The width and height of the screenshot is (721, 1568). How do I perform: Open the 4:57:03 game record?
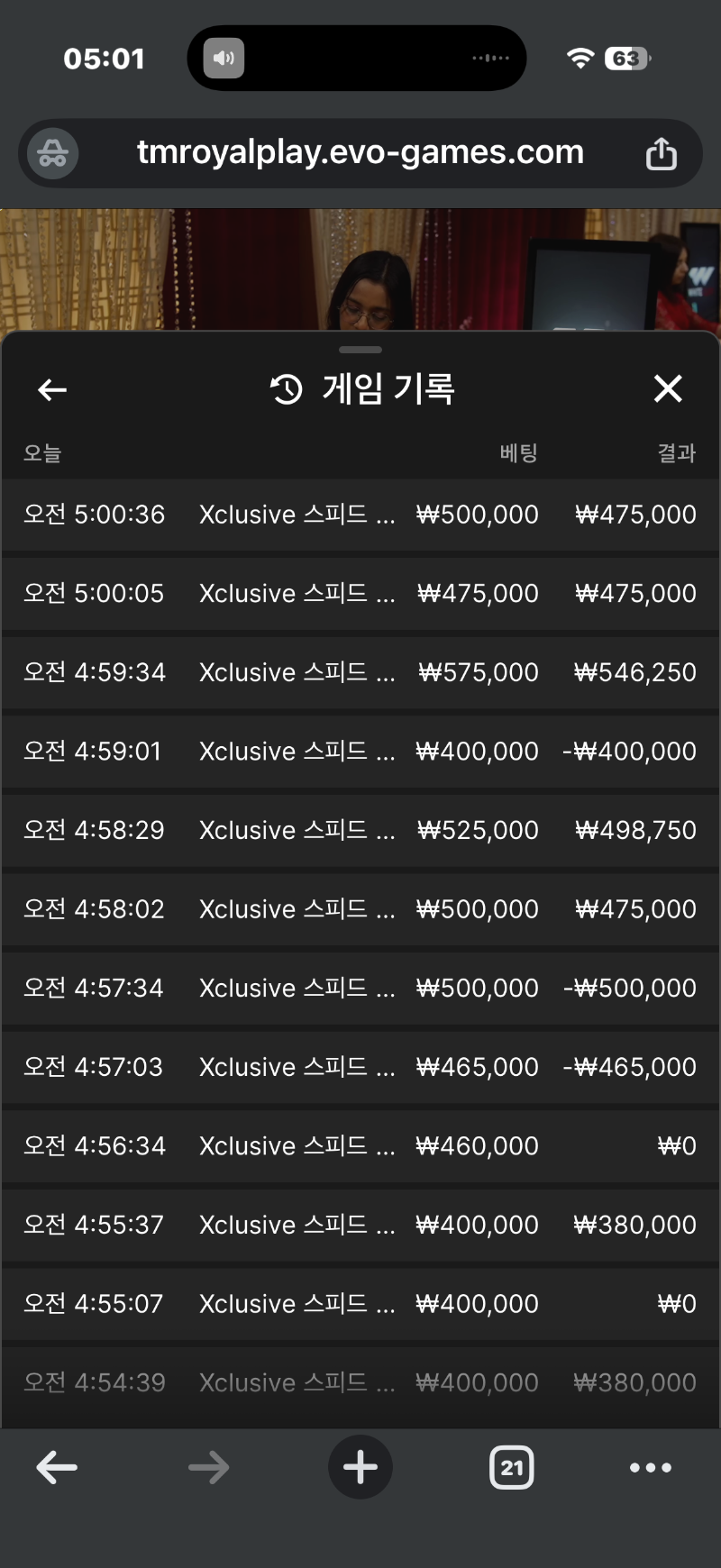coord(360,1067)
